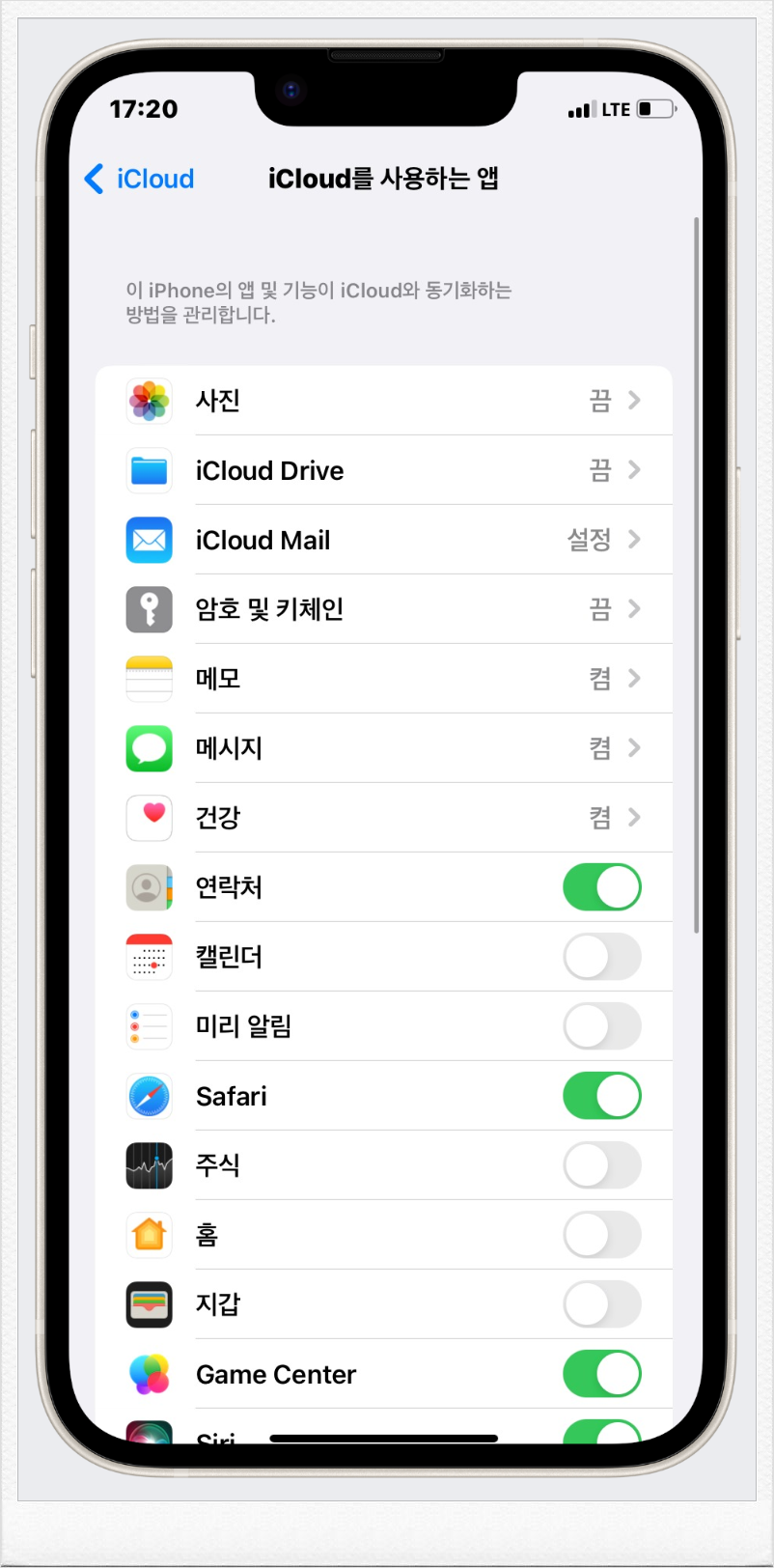Screen dimensions: 774x1568
Task: Open 메시지 sync settings
Action: pyautogui.click(x=384, y=748)
